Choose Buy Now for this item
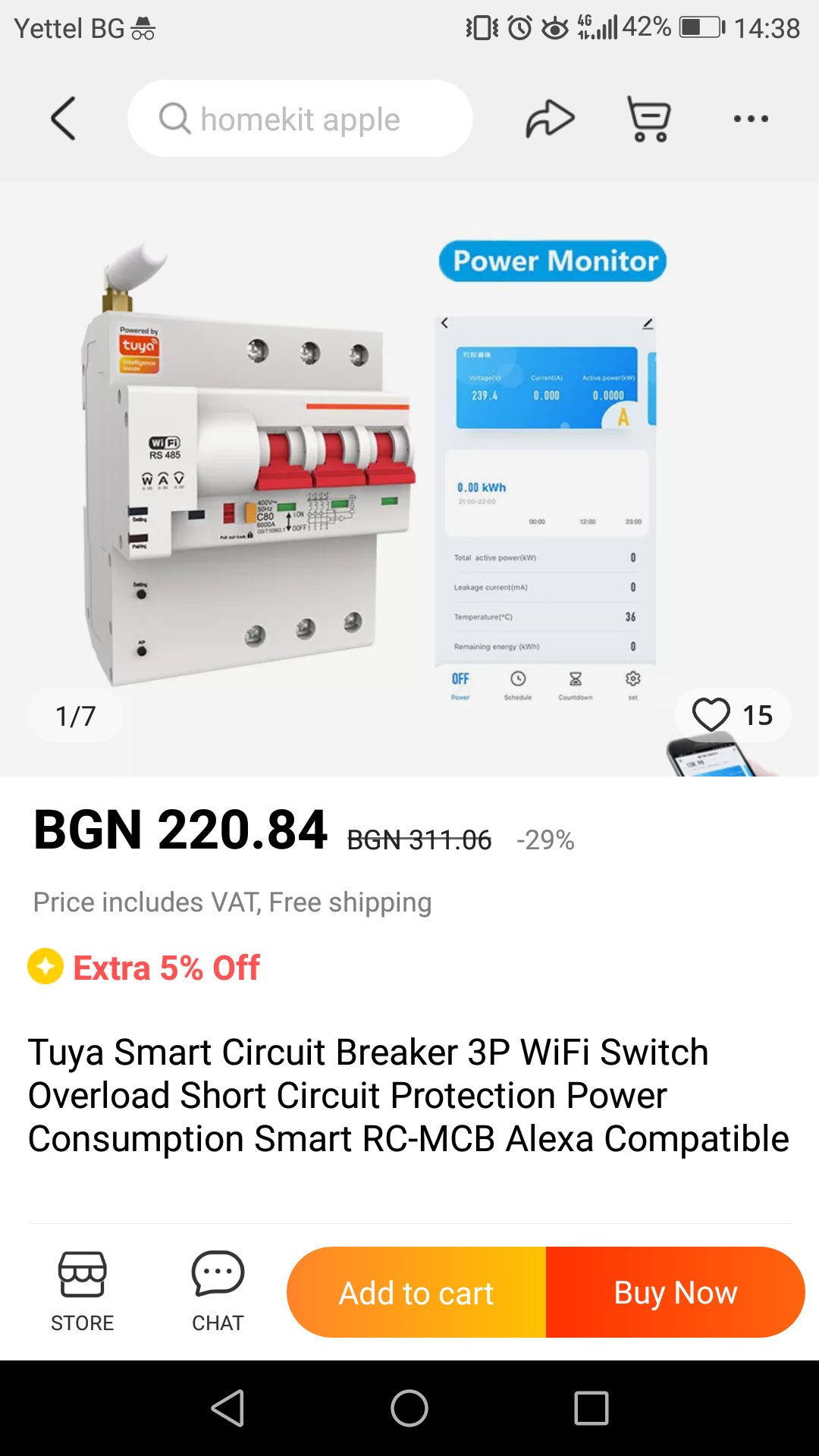Viewport: 819px width, 1456px height. [675, 1293]
